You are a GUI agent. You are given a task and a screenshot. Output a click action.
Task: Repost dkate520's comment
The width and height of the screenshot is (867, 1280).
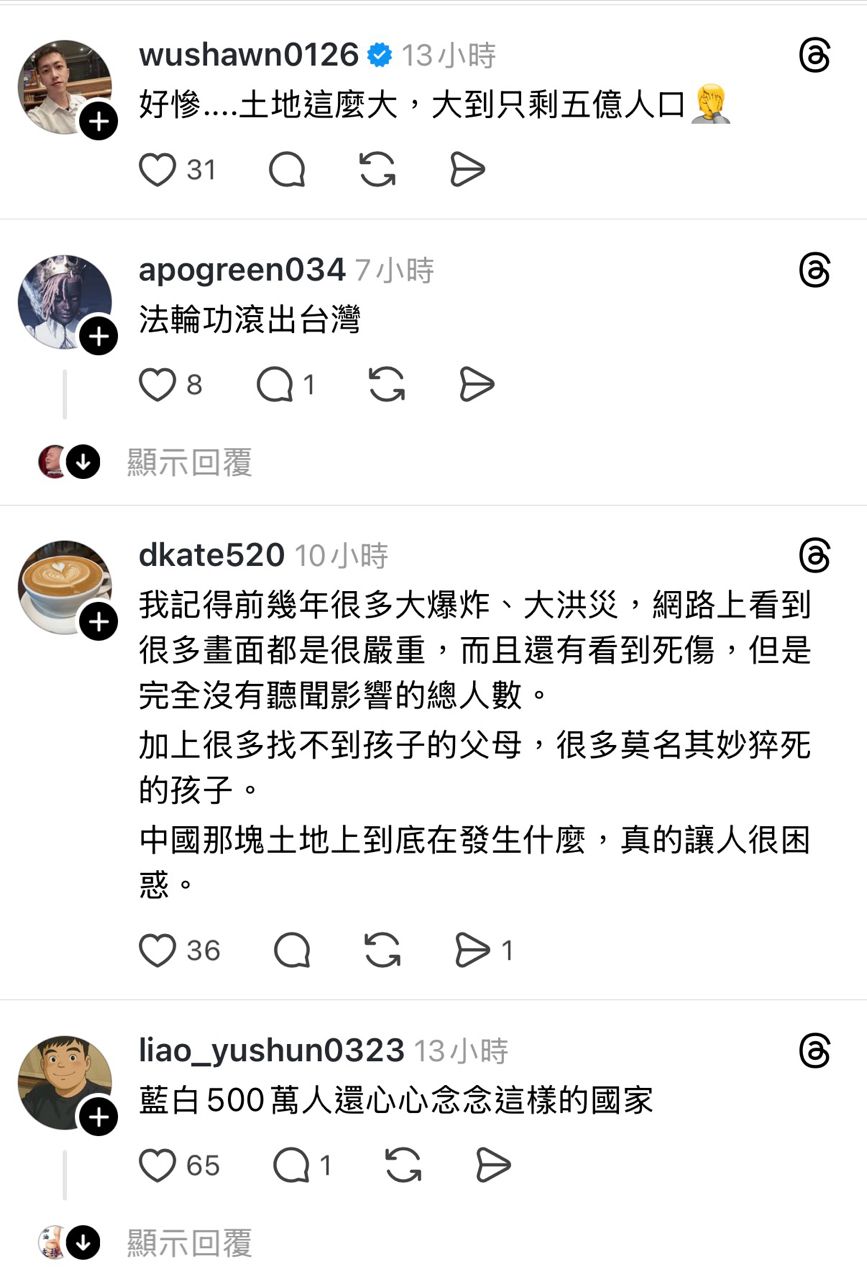[x=382, y=950]
